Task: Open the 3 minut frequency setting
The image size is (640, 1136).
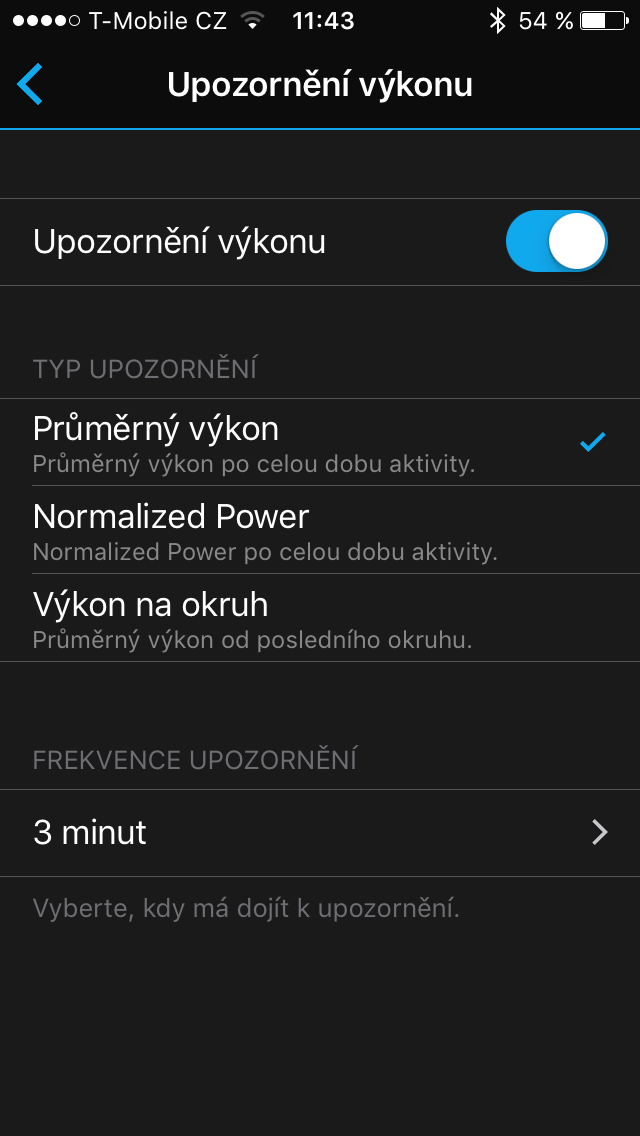Action: click(320, 833)
